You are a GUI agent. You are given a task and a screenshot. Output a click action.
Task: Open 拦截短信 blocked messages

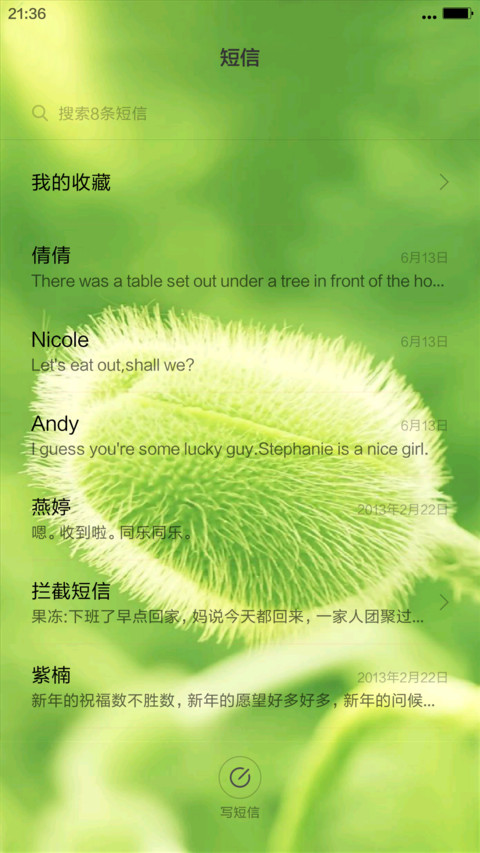(240, 601)
